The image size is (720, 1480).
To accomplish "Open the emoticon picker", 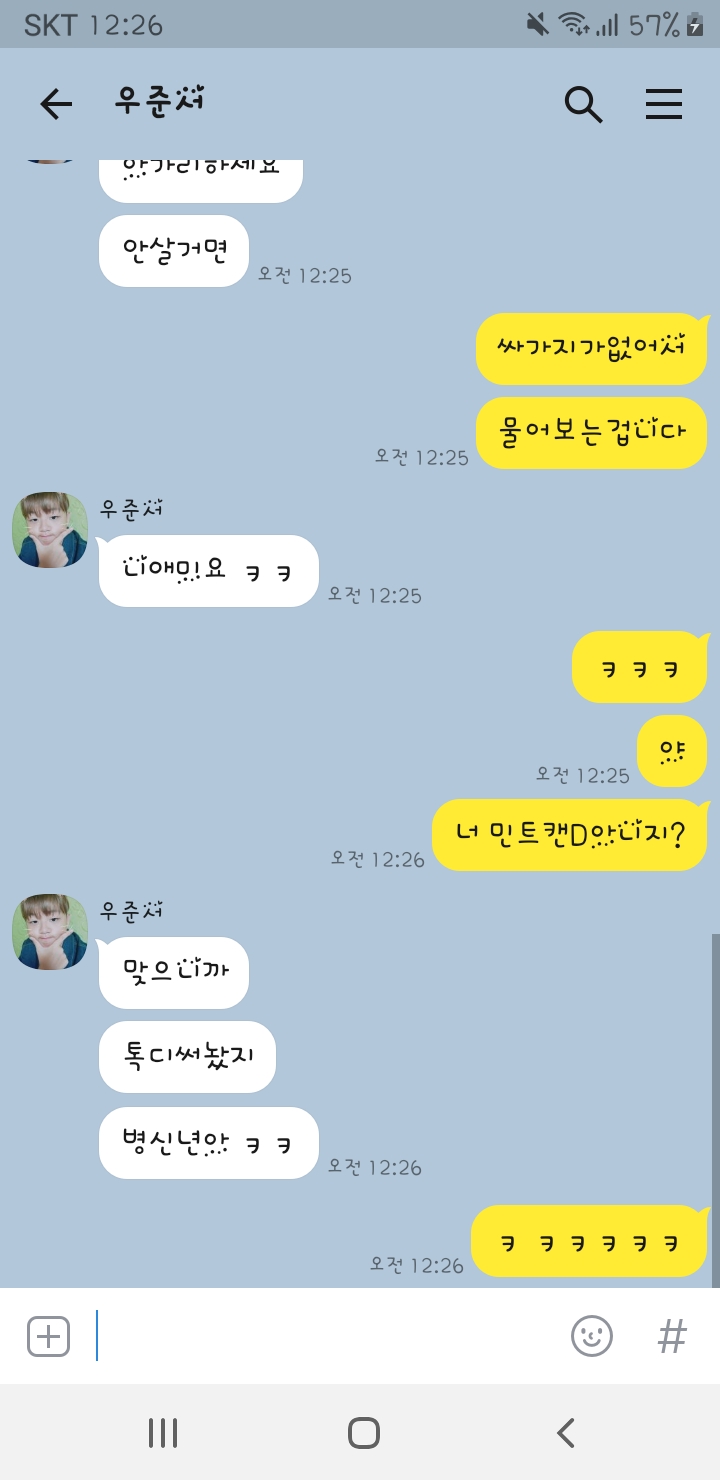I will click(x=592, y=1336).
